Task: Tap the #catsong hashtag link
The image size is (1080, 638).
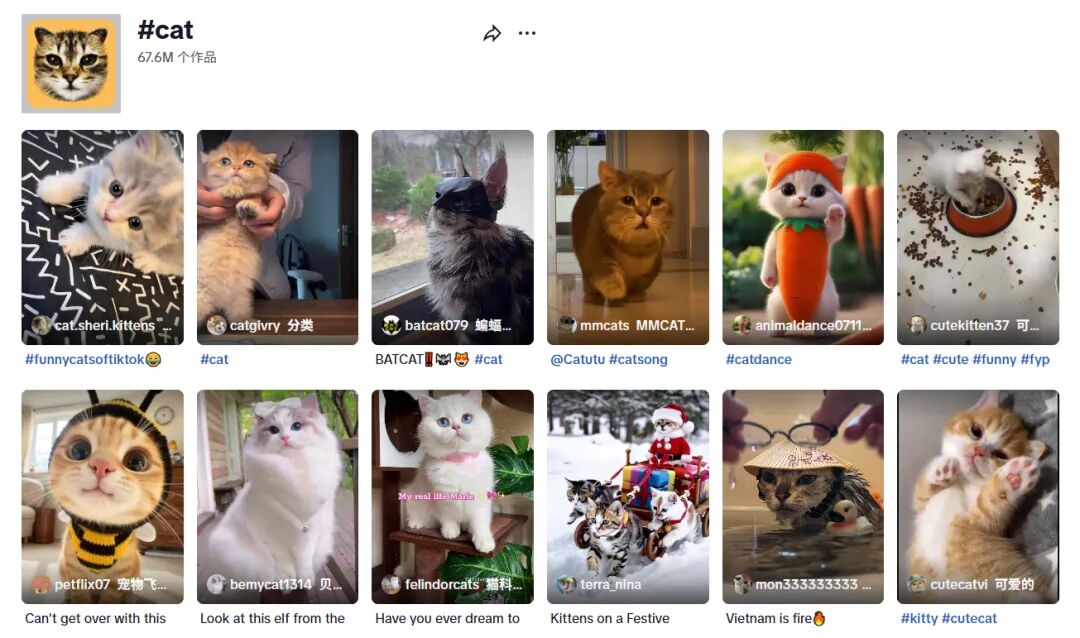Action: (x=638, y=360)
